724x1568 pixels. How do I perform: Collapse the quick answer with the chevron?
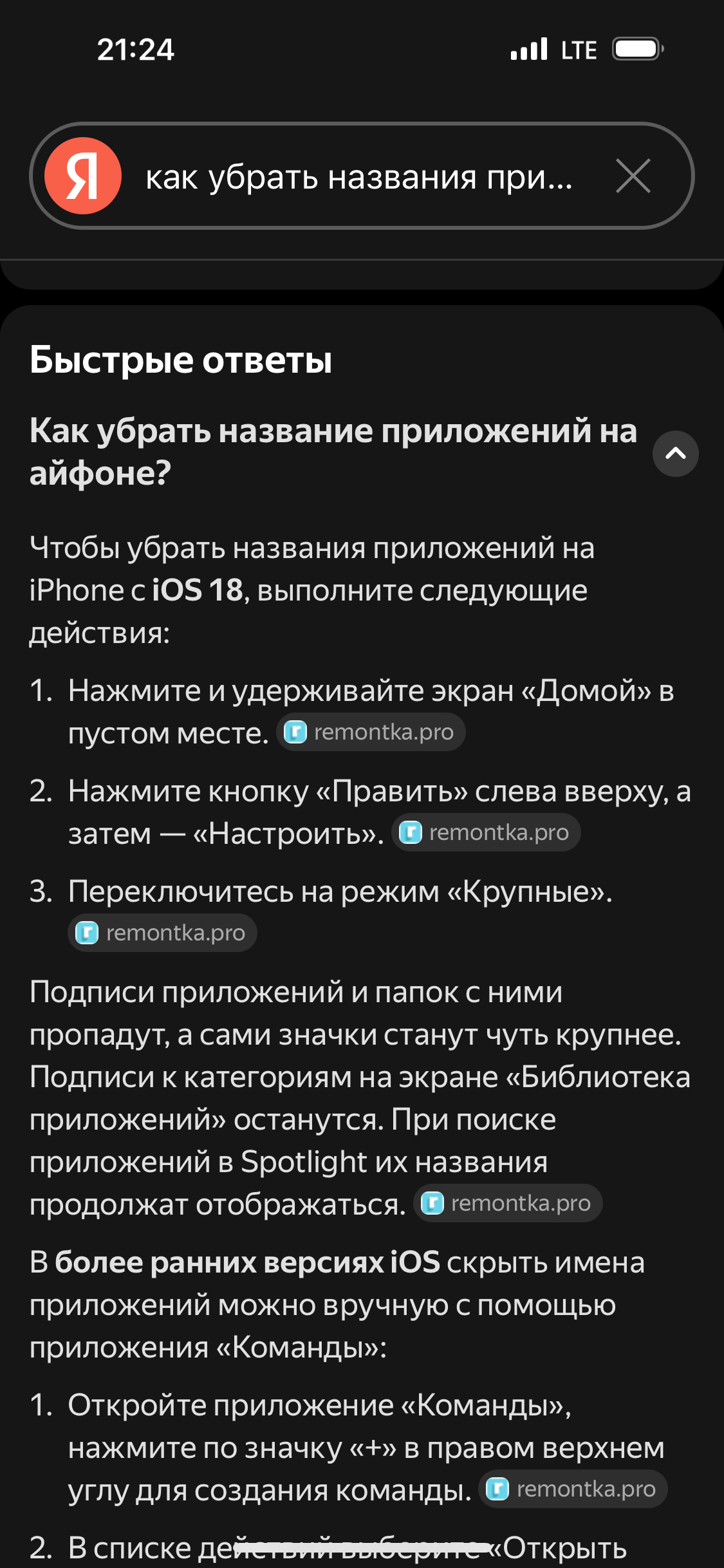point(676,454)
